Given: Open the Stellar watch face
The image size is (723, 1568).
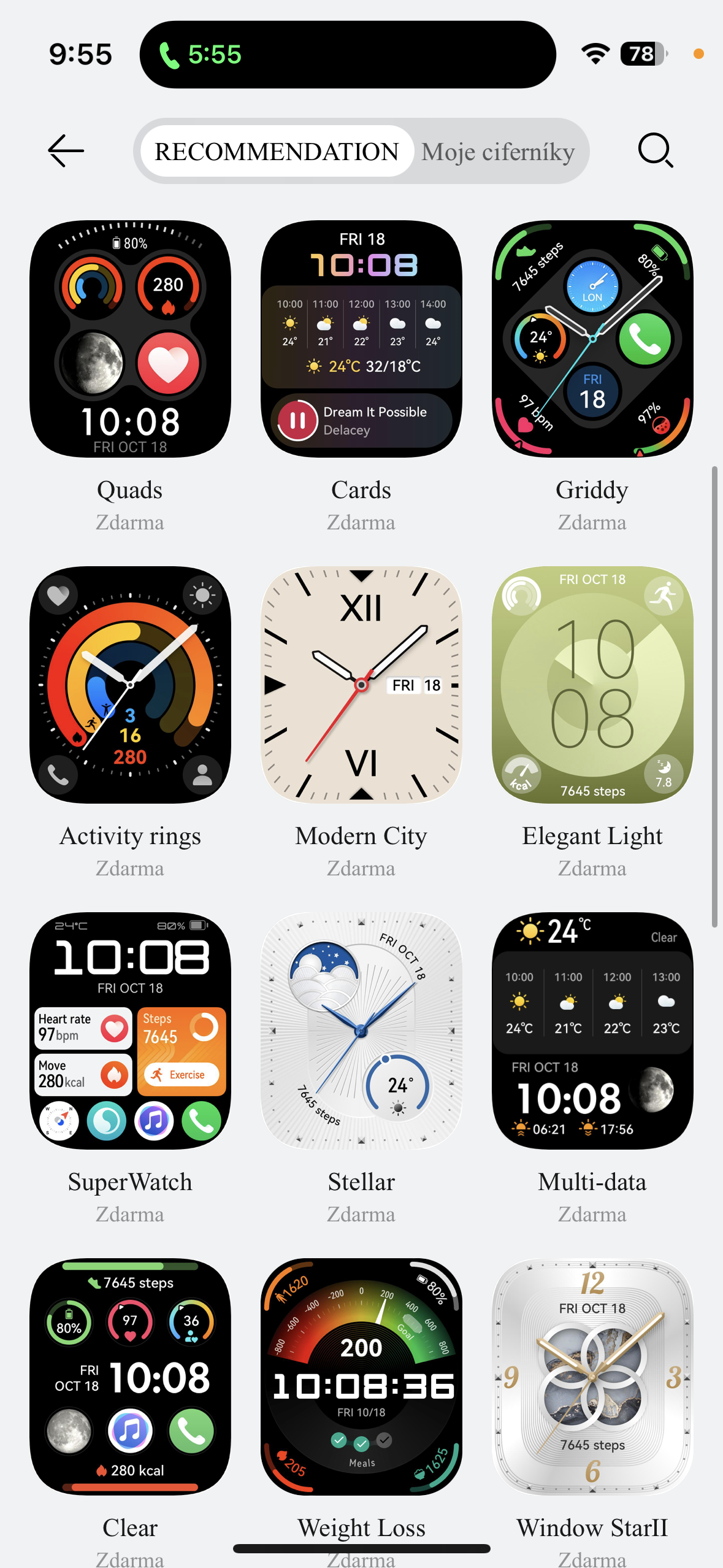Looking at the screenshot, I should point(361,1031).
